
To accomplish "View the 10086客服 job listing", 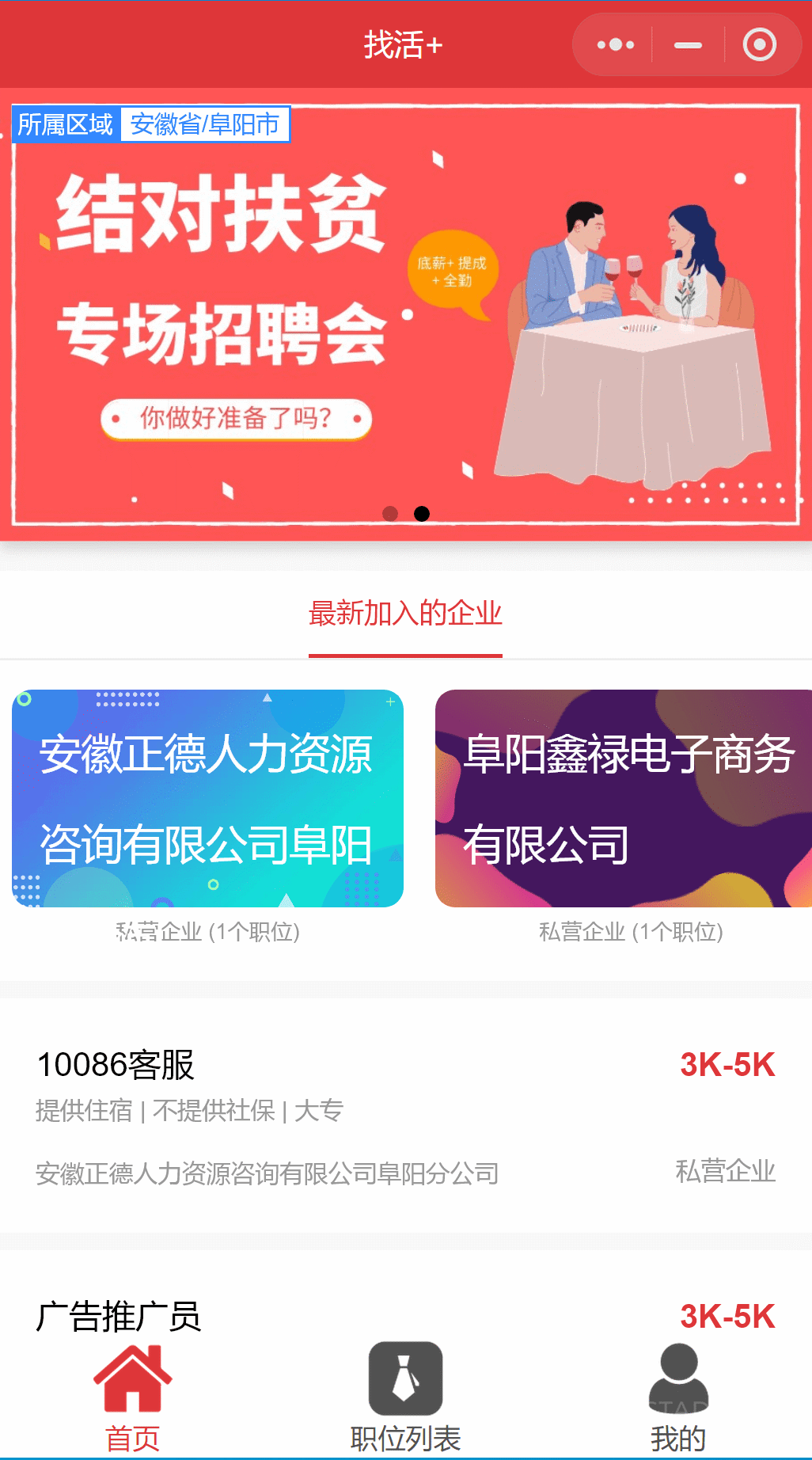I will click(x=405, y=1115).
